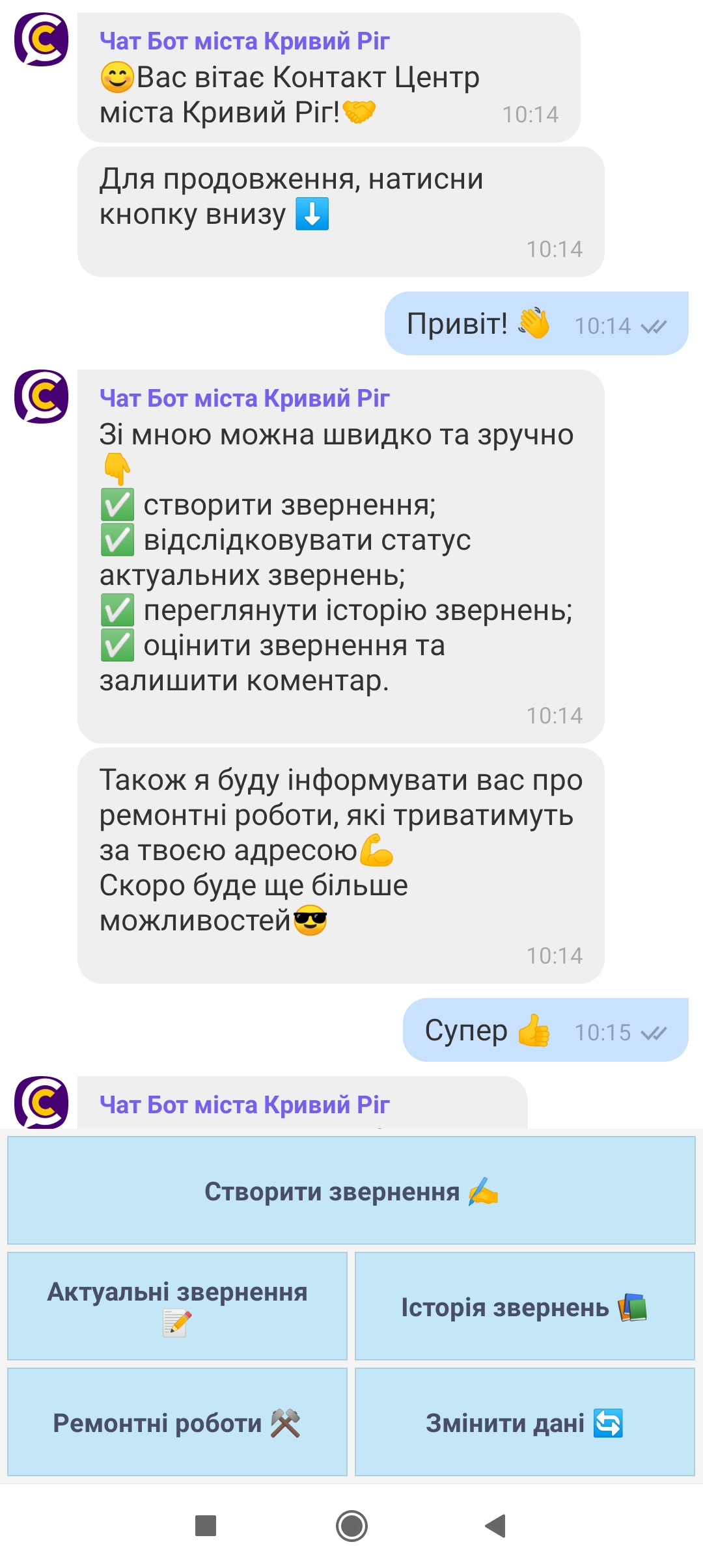The width and height of the screenshot is (703, 1568).
Task: Select Історія звернень button
Action: click(x=525, y=1306)
